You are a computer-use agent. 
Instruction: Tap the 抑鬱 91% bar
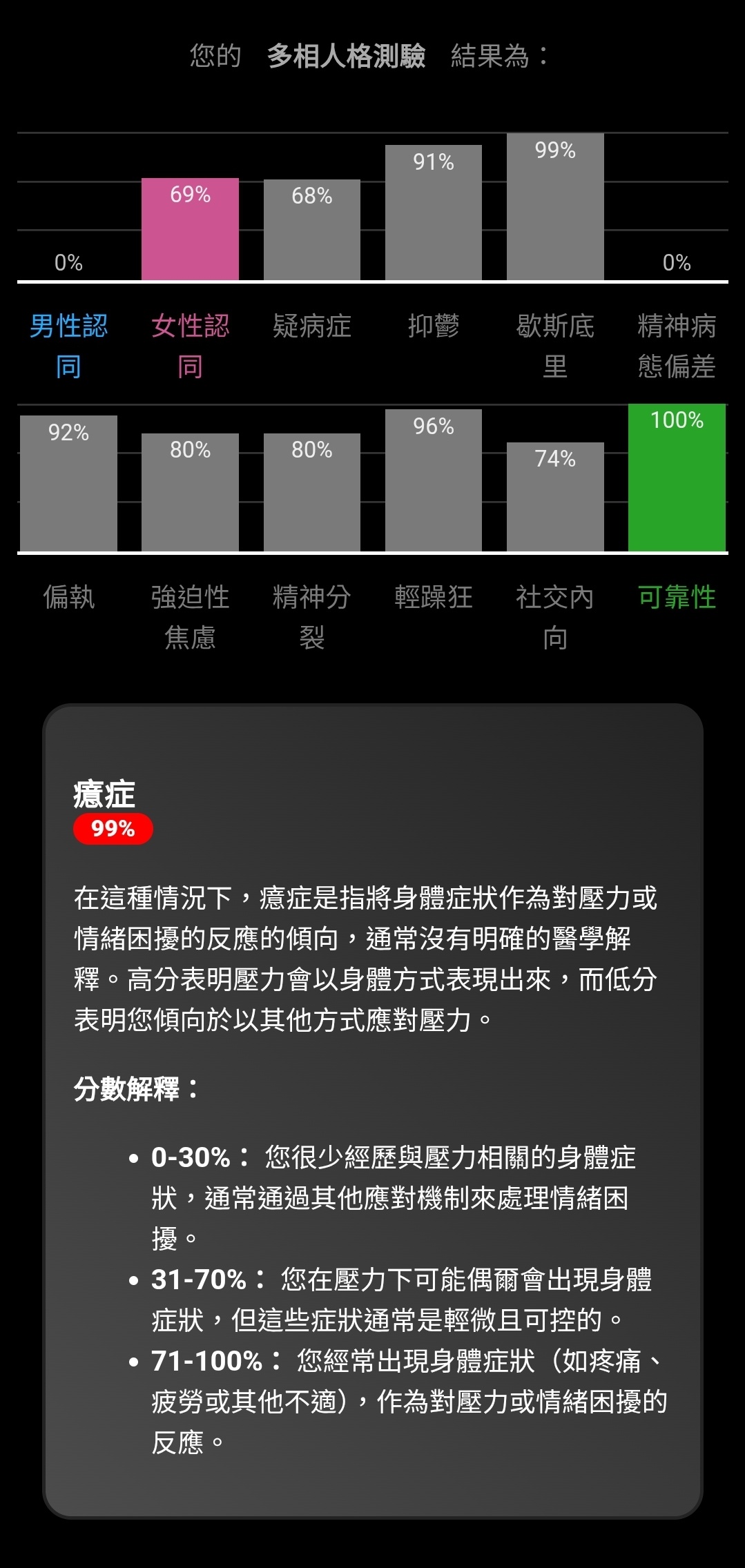[x=433, y=213]
